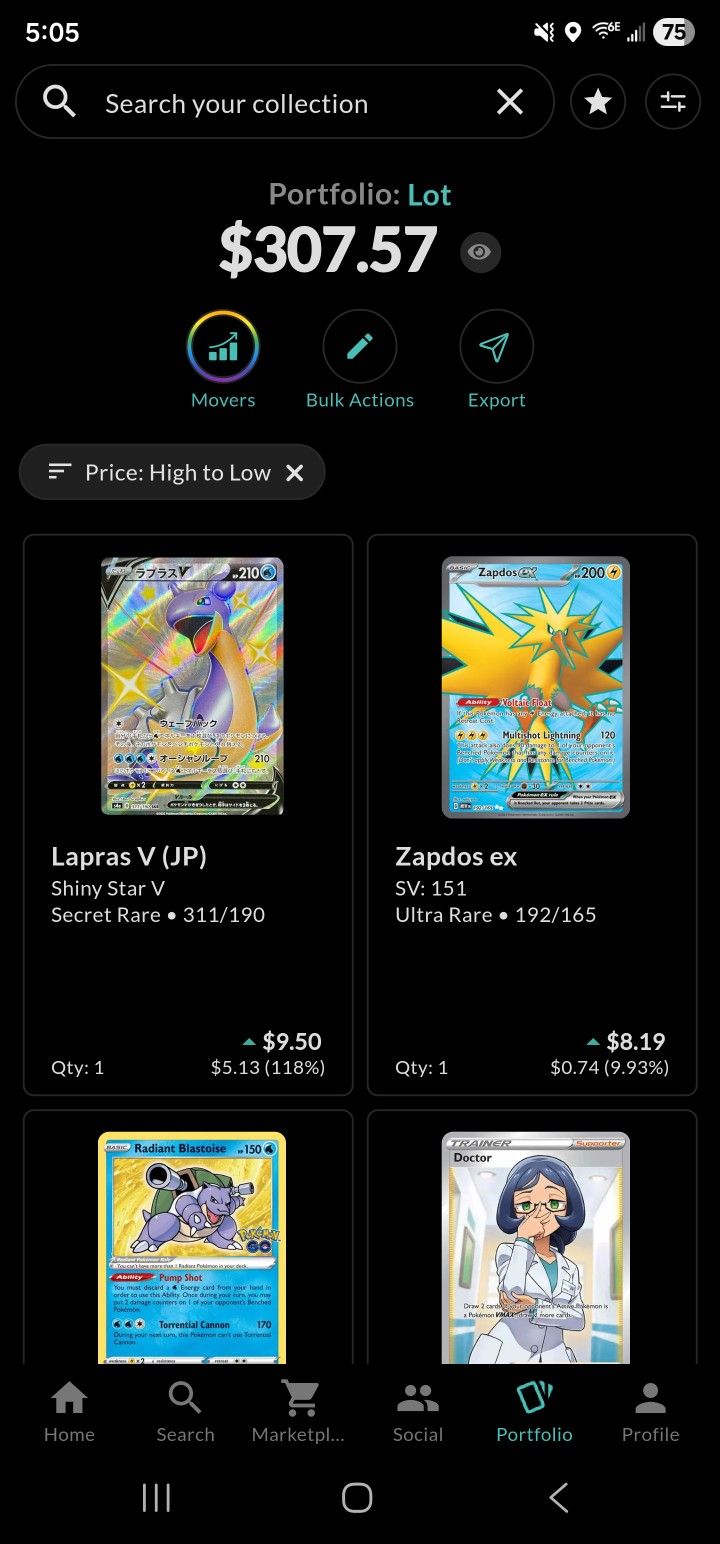Remove the Price: High to Low filter

coord(295,472)
